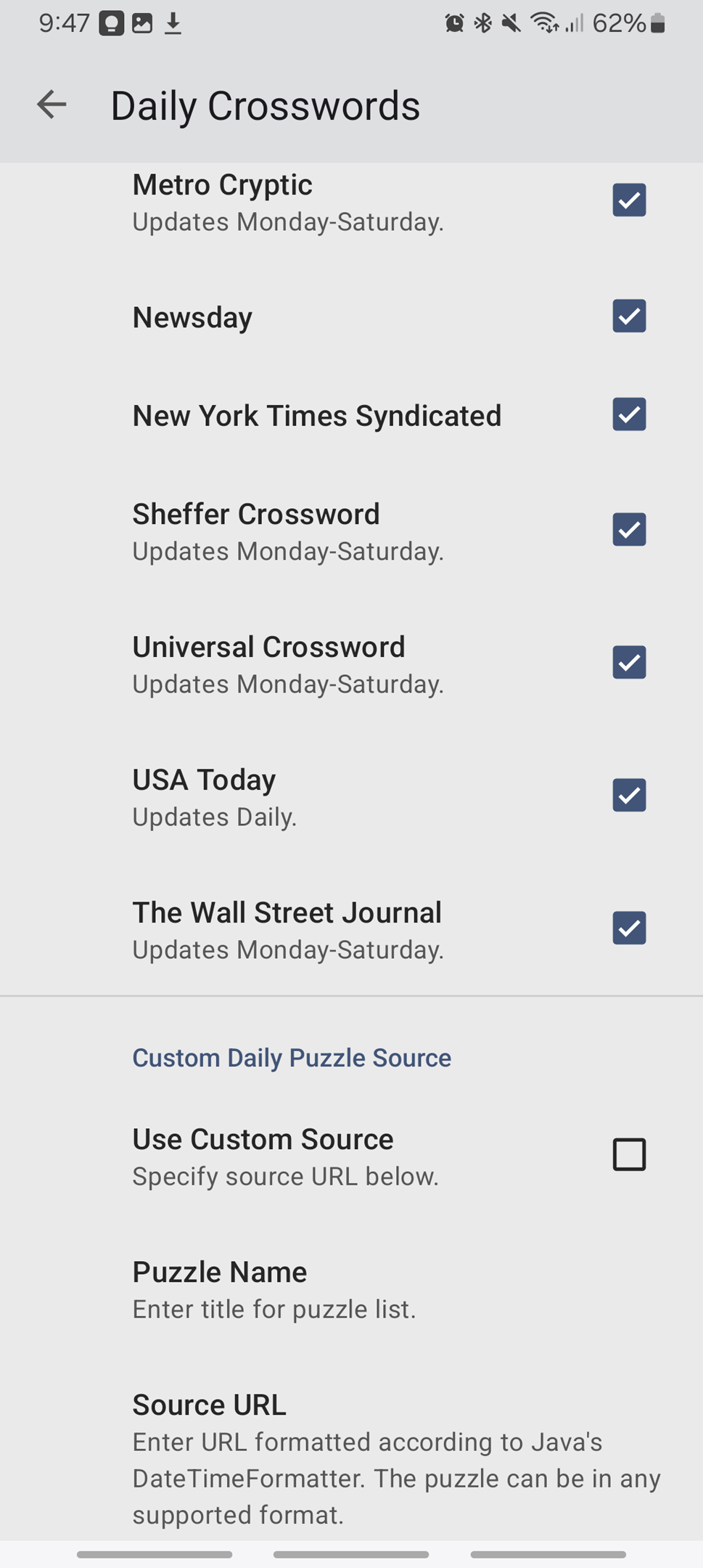Tap the battery indicator showing 62%
The image size is (703, 1568).
click(628, 23)
